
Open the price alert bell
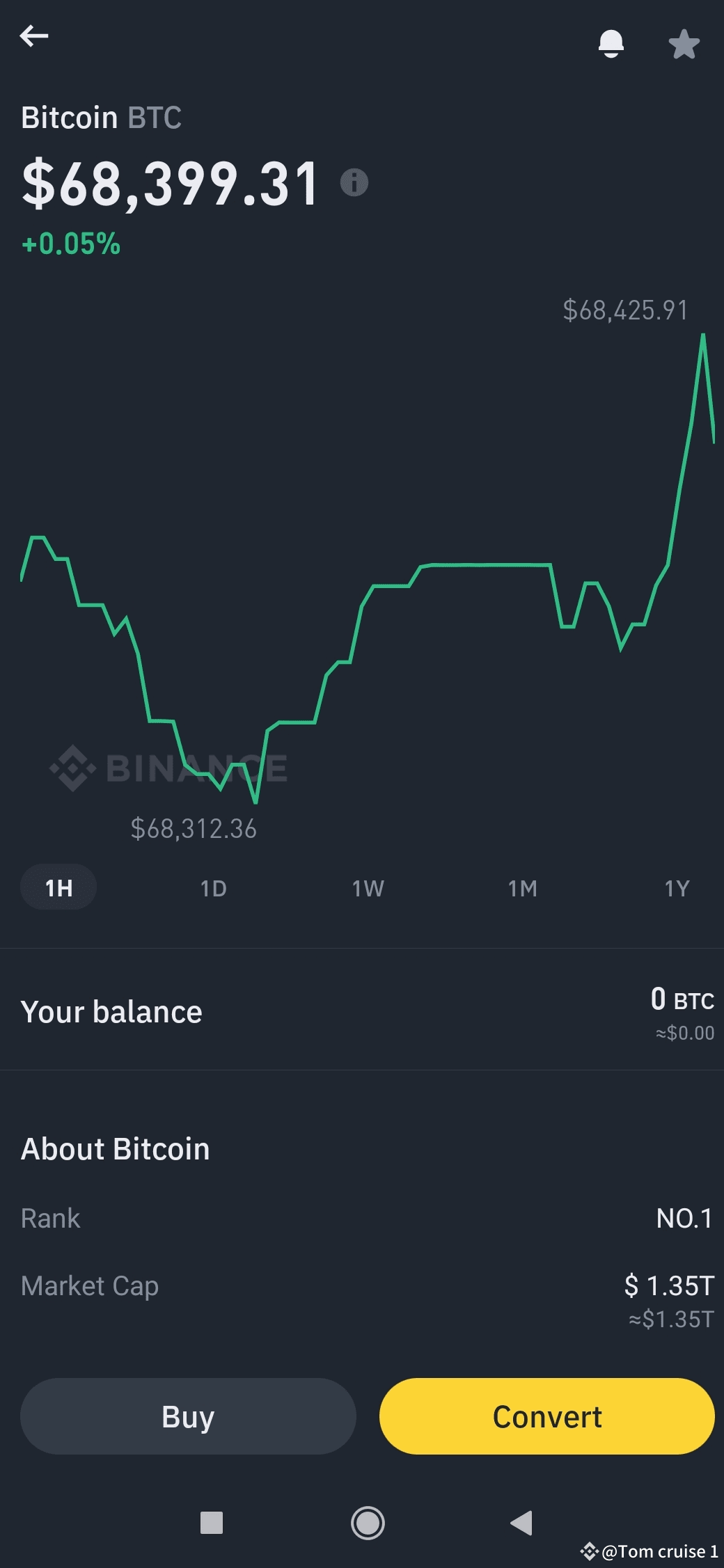pyautogui.click(x=611, y=44)
